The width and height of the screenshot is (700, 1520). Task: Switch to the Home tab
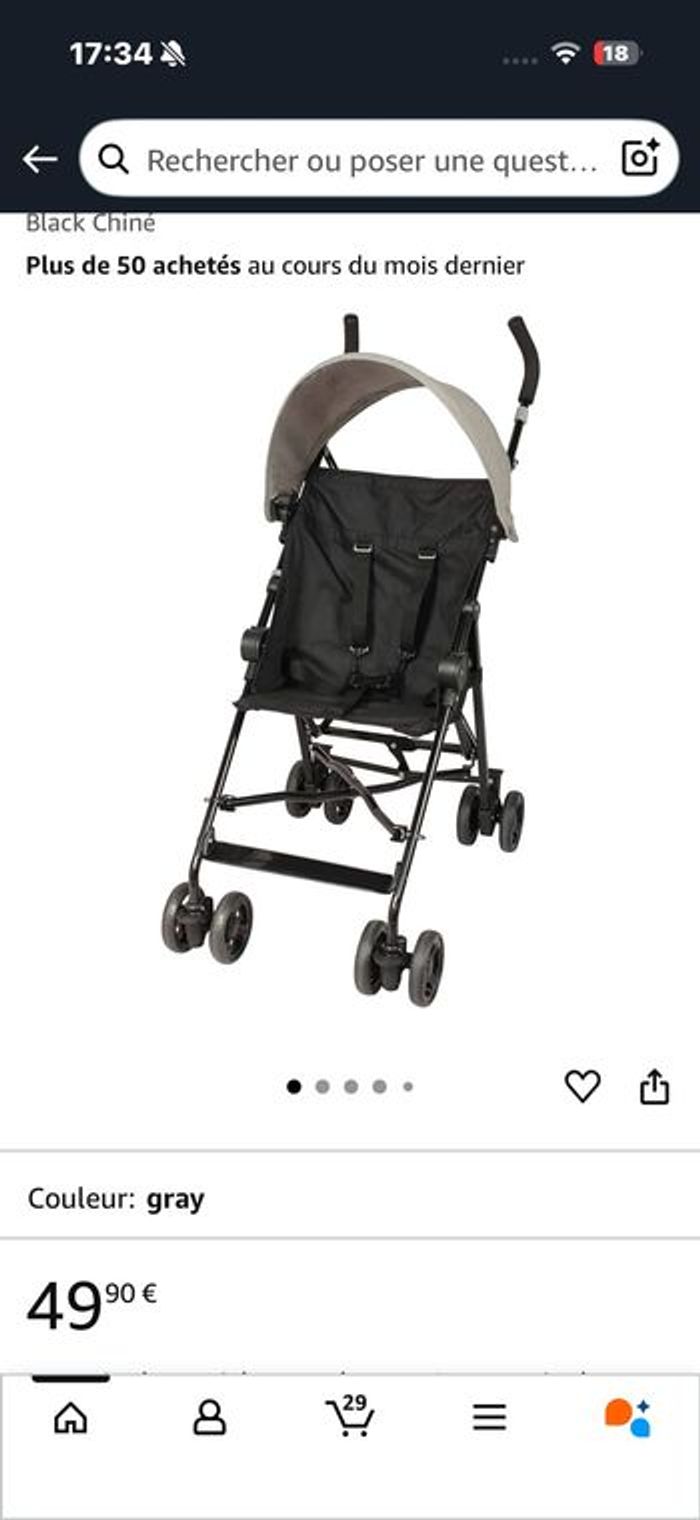pos(70,1417)
